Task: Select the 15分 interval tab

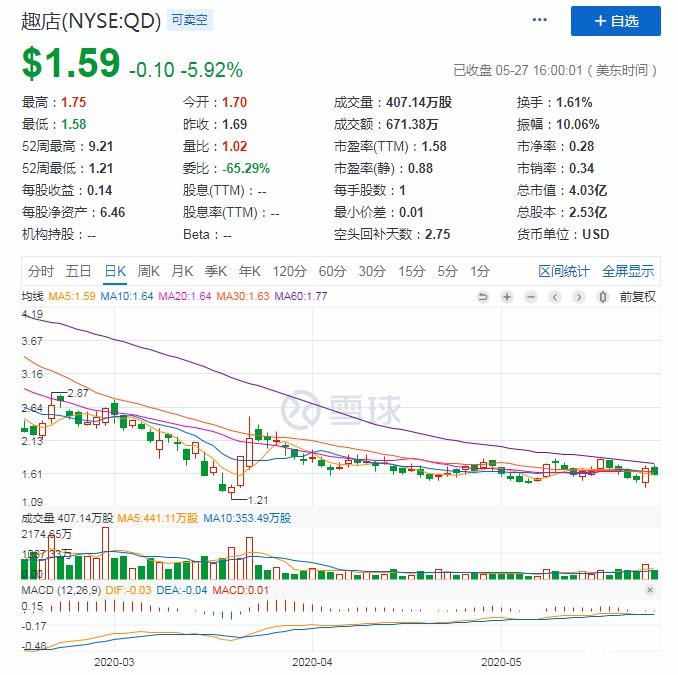Action: point(411,271)
